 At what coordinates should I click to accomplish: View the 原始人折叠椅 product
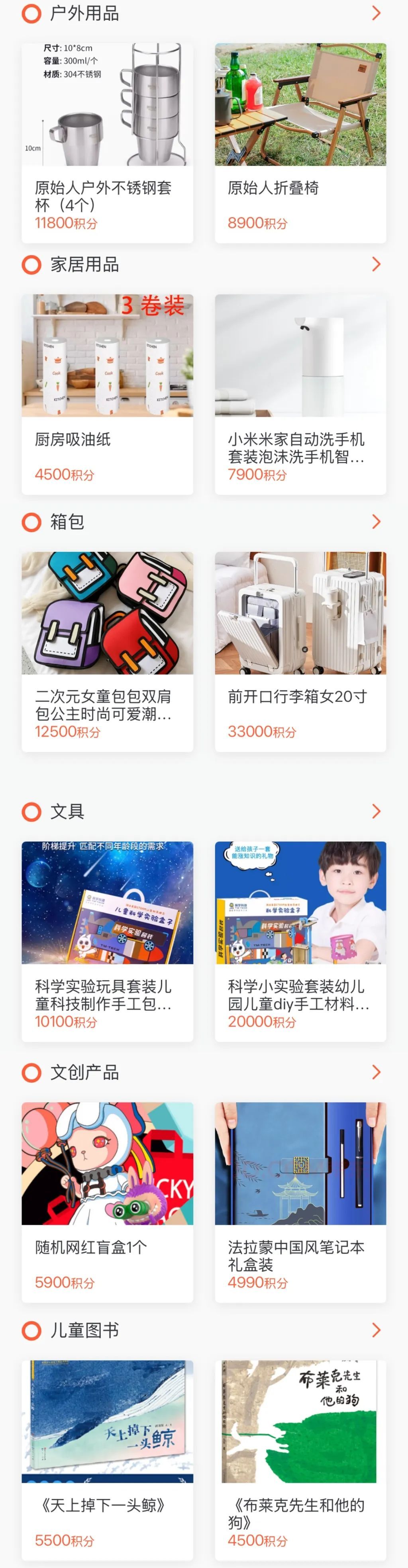point(300,143)
